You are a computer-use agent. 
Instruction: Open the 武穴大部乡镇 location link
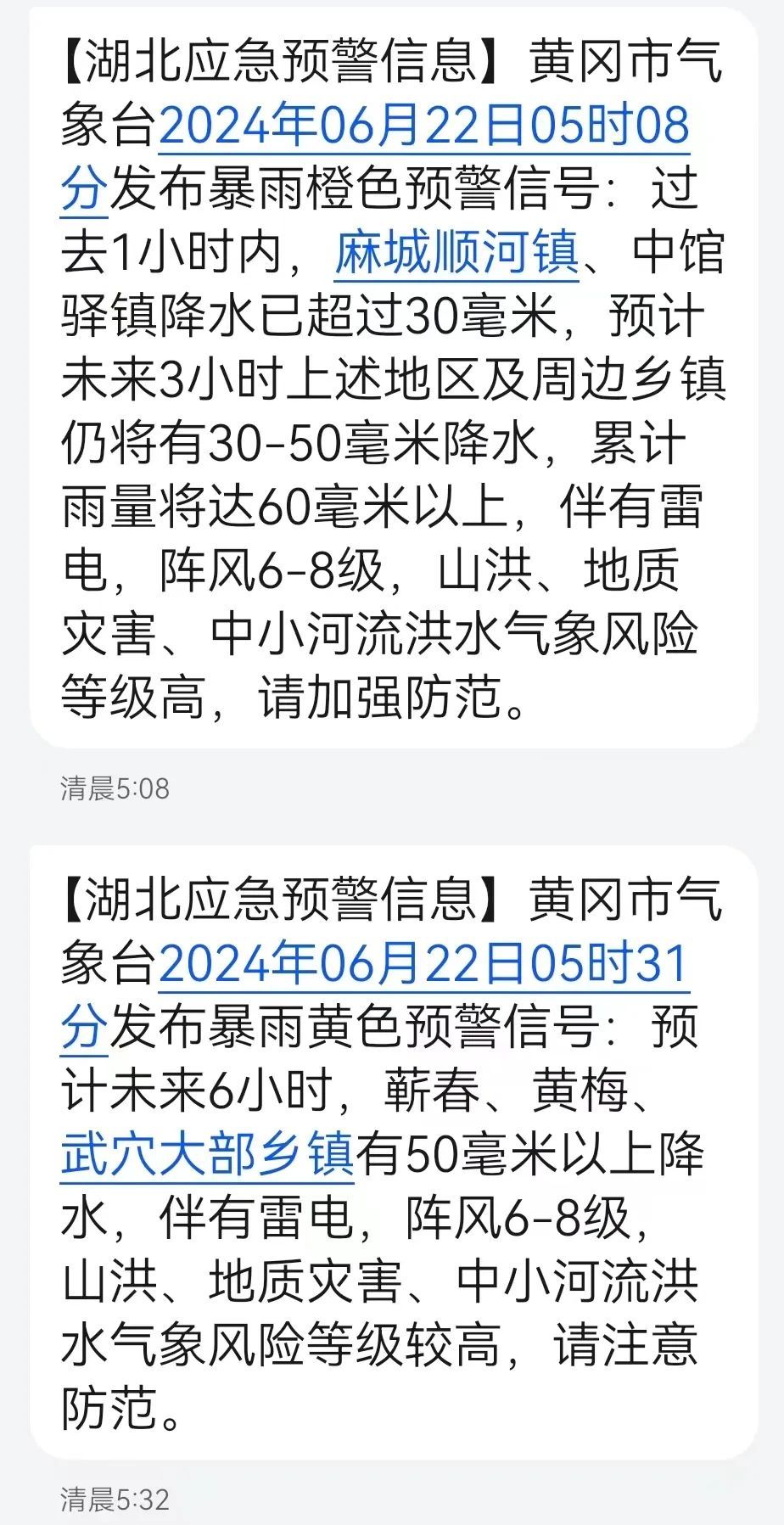(x=207, y=1155)
